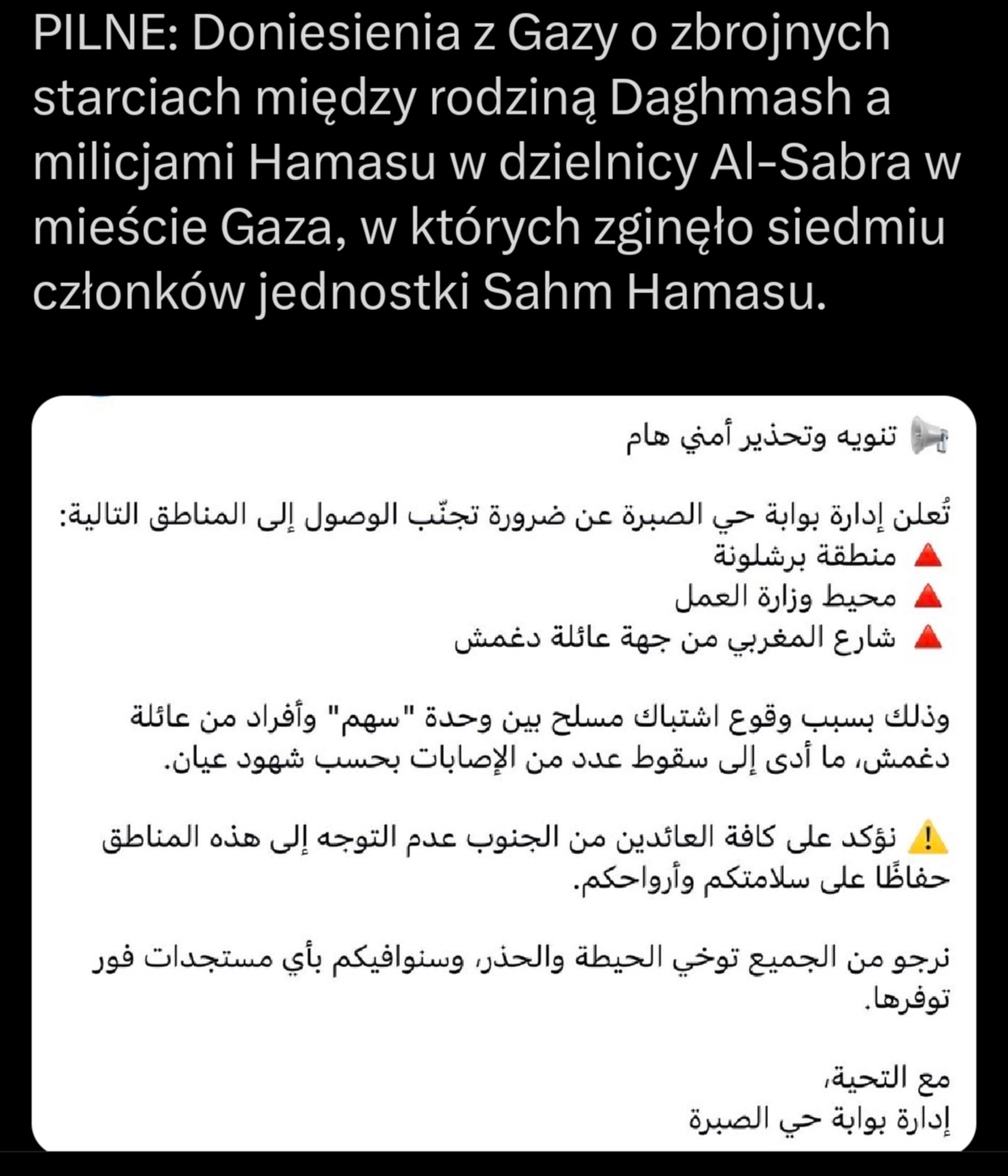Open the attached Arabic security notice image
This screenshot has height=1176, width=1008.
[x=504, y=771]
